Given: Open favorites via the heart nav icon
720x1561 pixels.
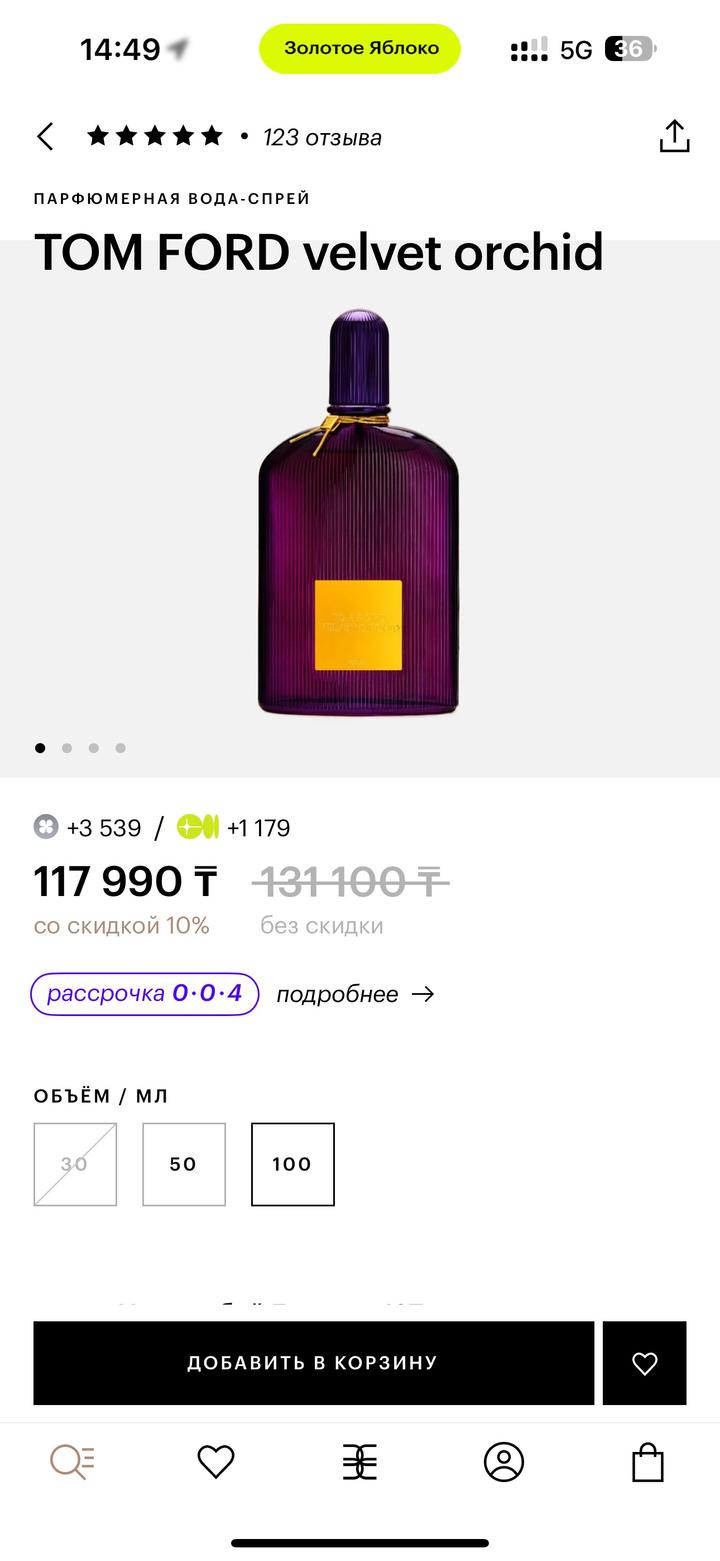Looking at the screenshot, I should tap(216, 1460).
